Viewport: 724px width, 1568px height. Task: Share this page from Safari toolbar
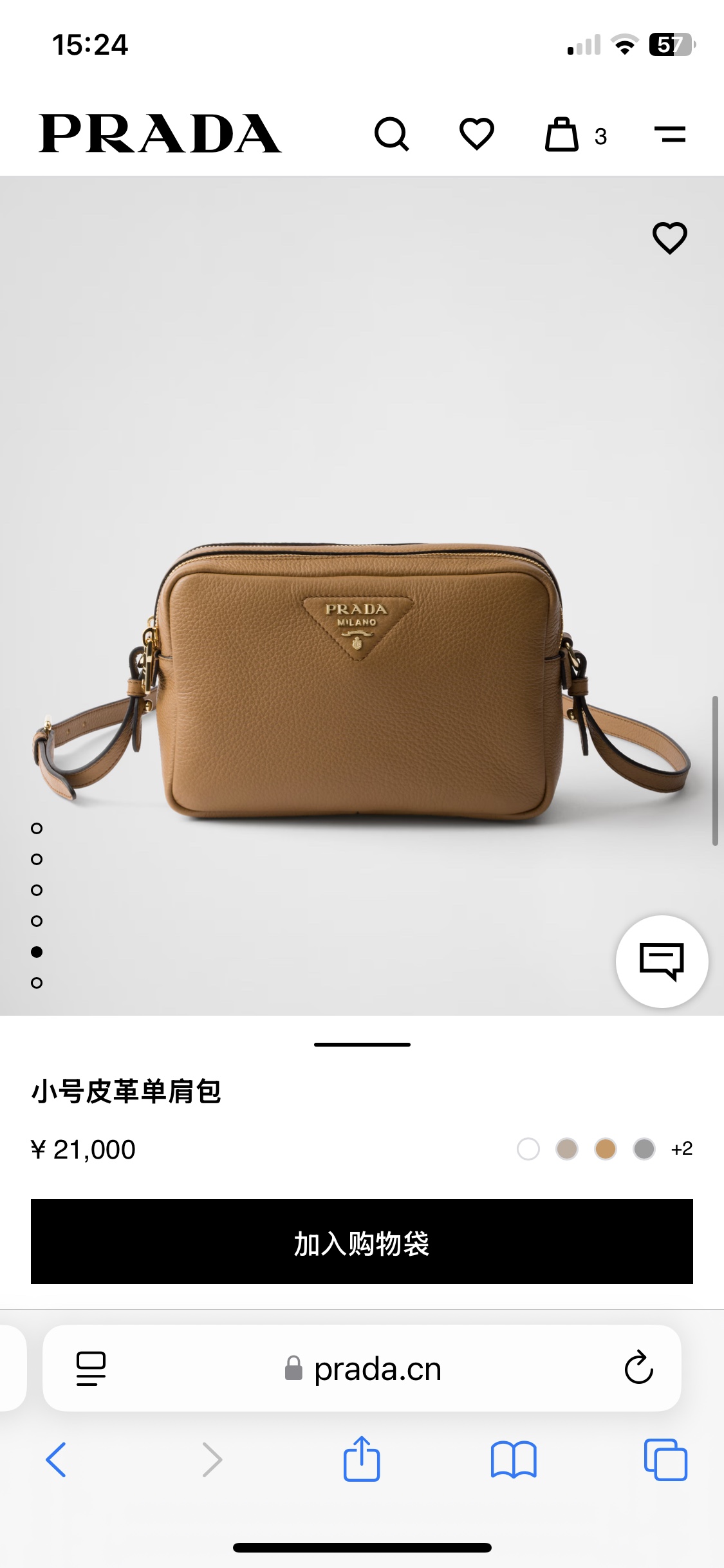[362, 1459]
